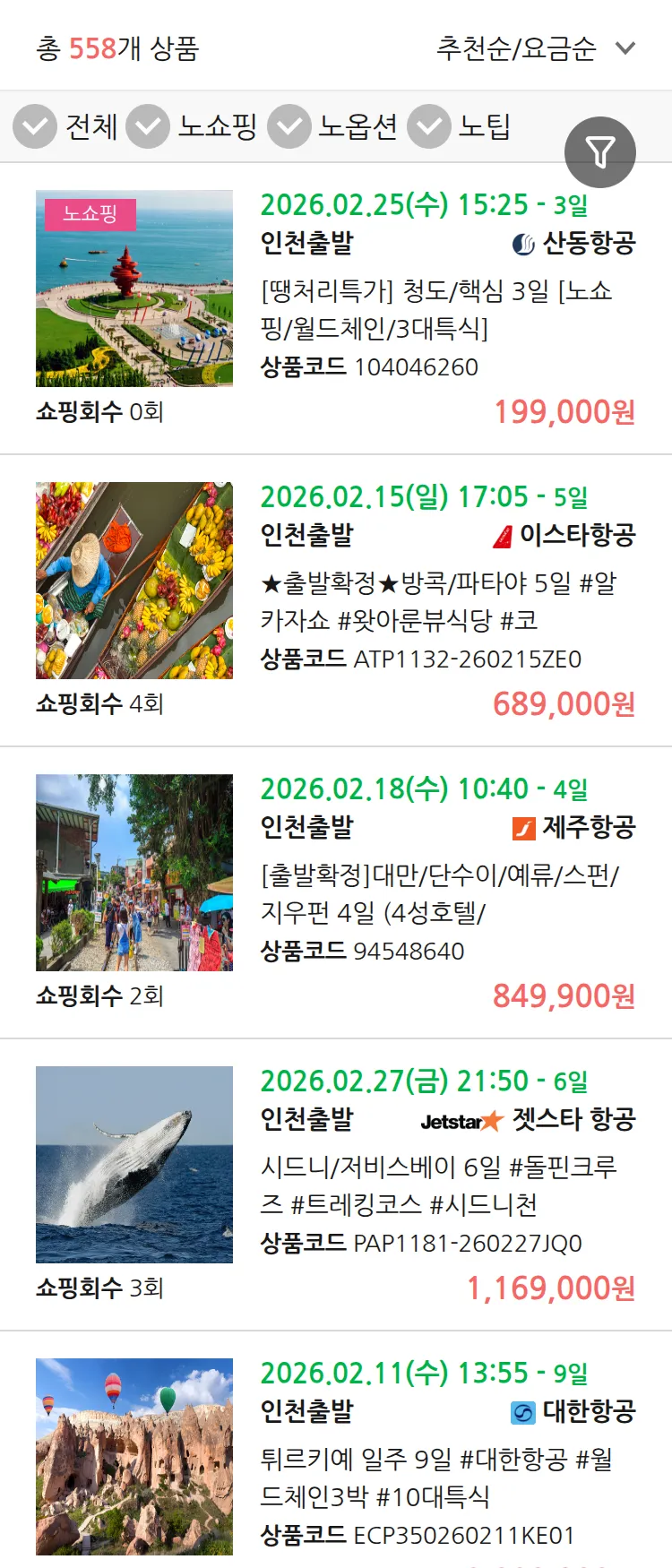
Task: Click the checkmark icon beside 전체
Action: tap(34, 126)
